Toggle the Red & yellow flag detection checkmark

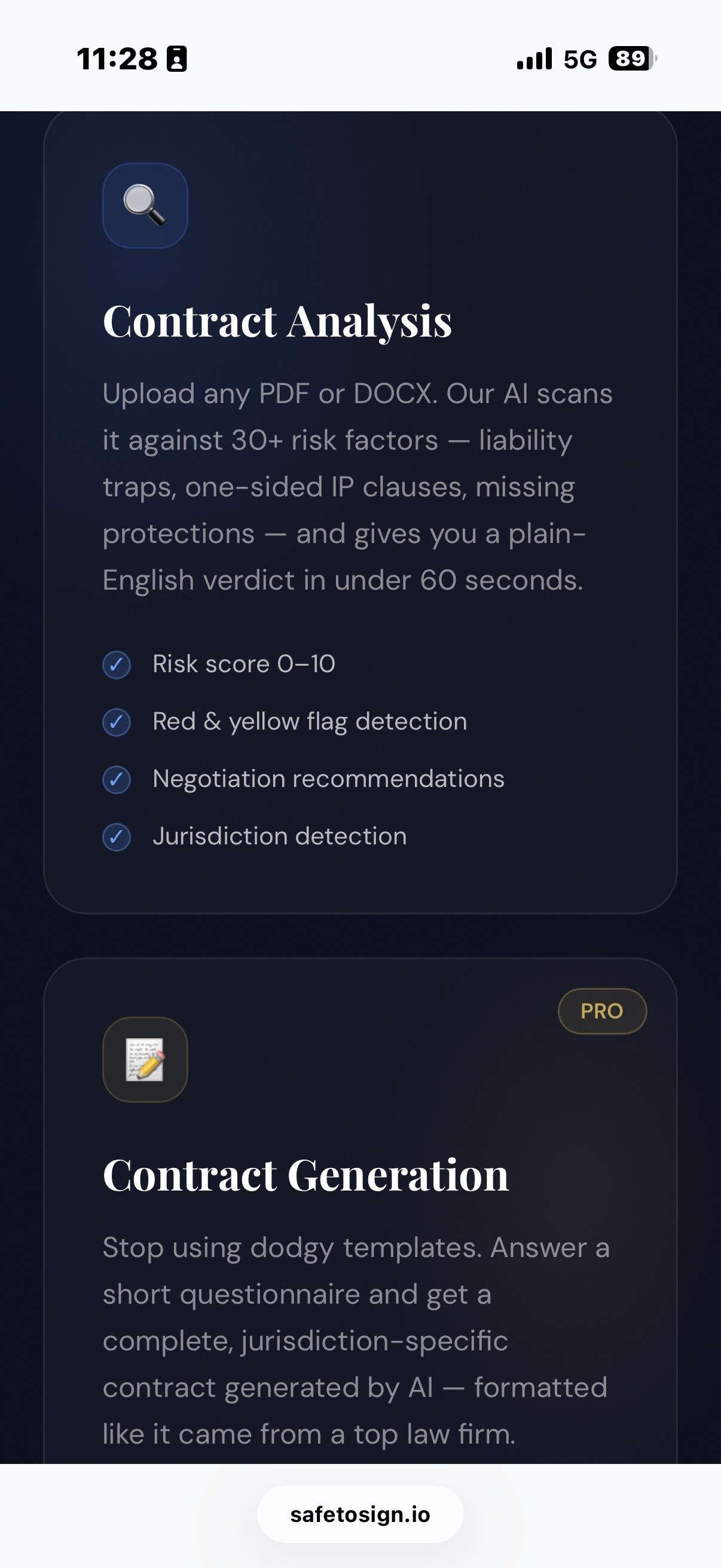coord(116,722)
